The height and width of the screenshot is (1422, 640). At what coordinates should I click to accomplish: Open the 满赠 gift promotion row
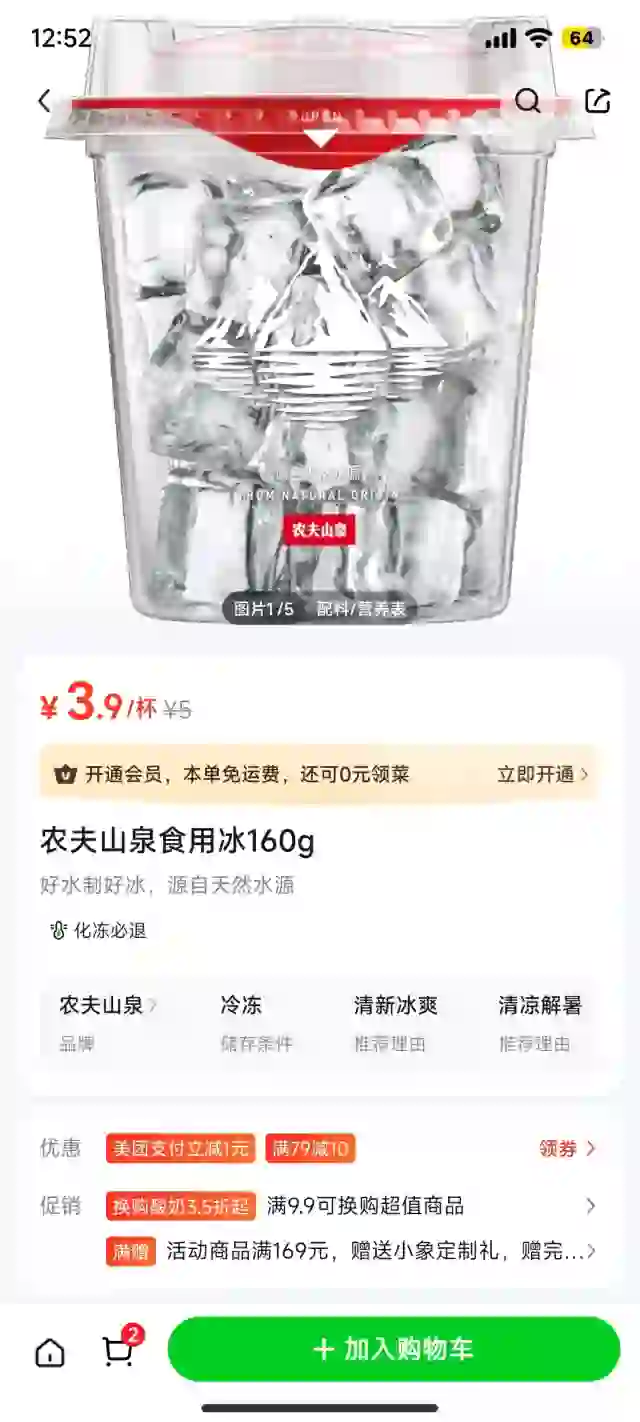pos(352,1251)
